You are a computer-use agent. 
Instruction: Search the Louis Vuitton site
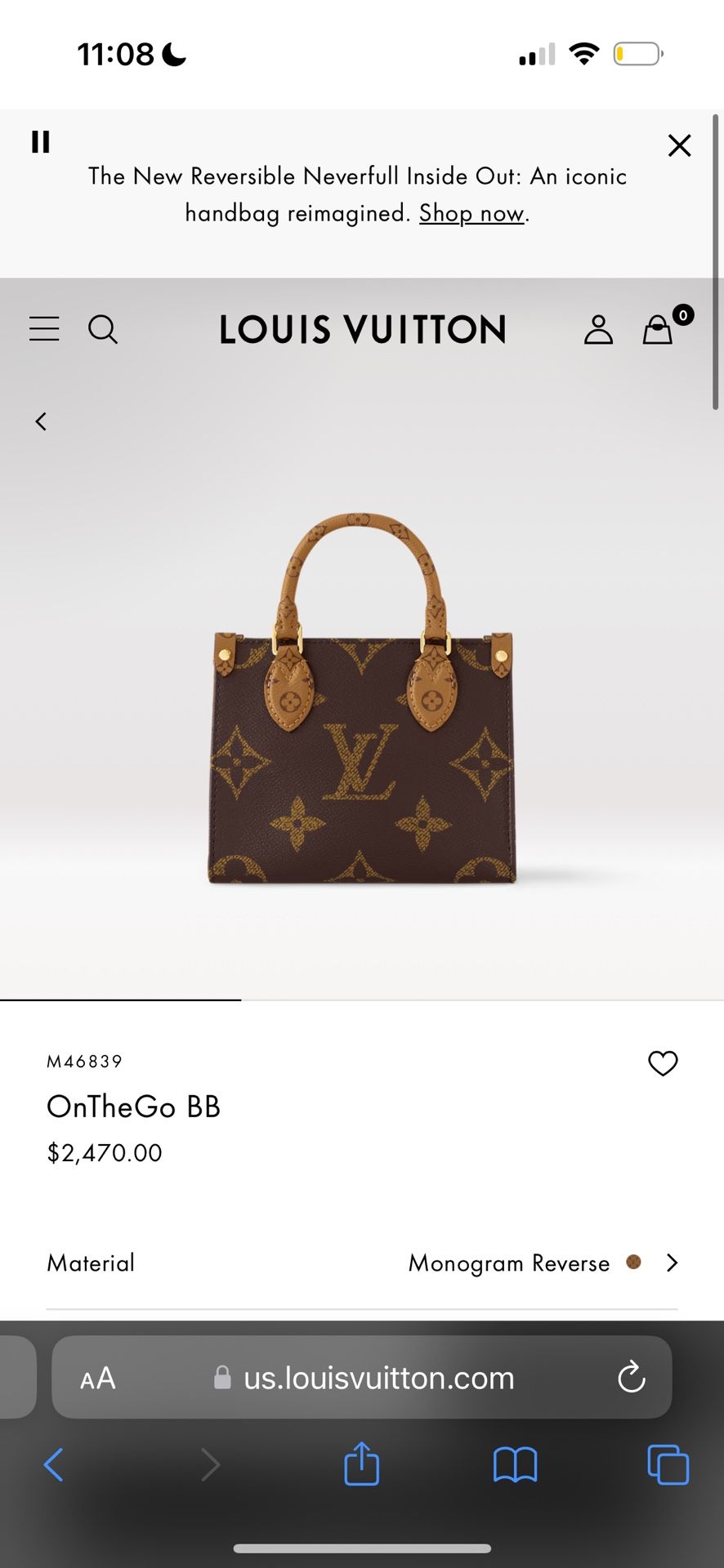(x=103, y=330)
